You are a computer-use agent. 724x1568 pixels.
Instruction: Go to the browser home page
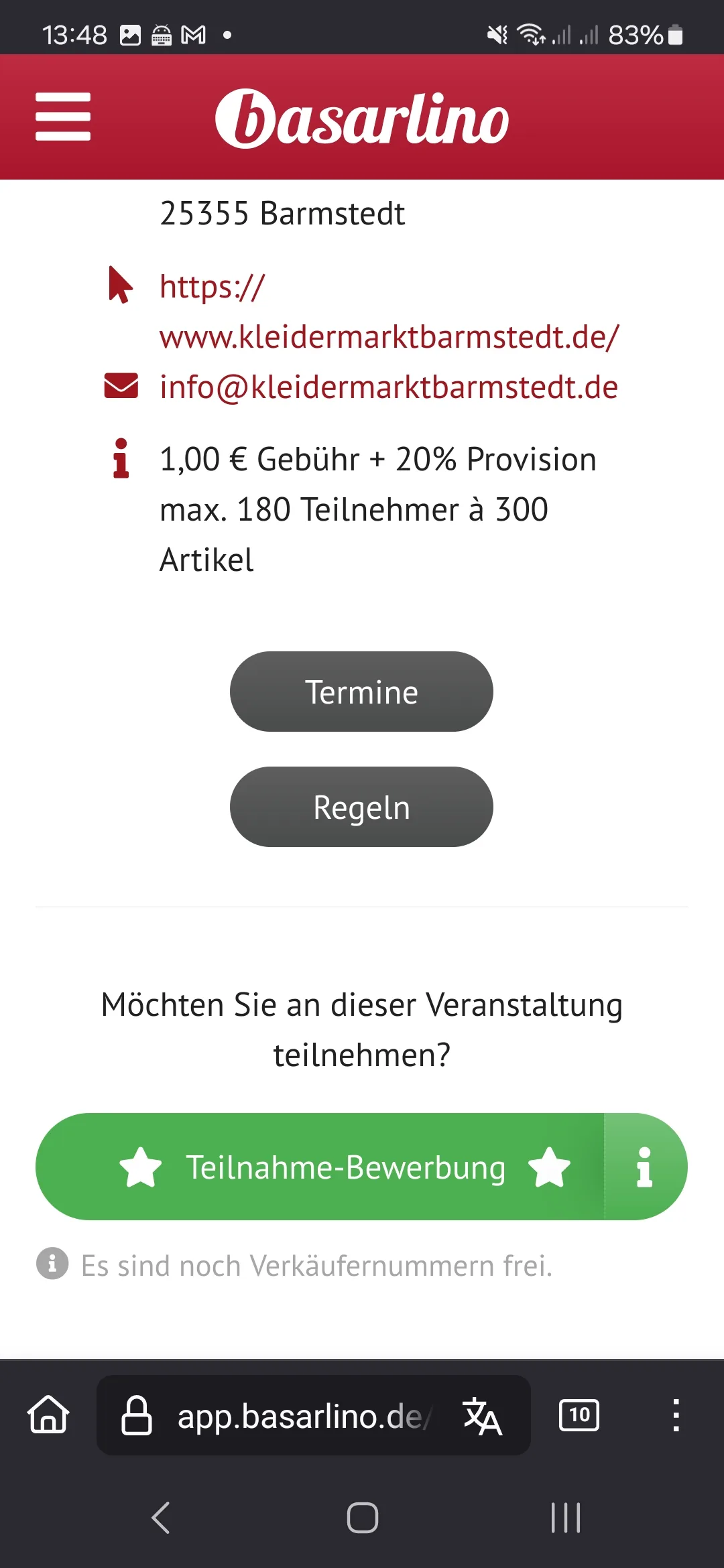pos(48,1415)
